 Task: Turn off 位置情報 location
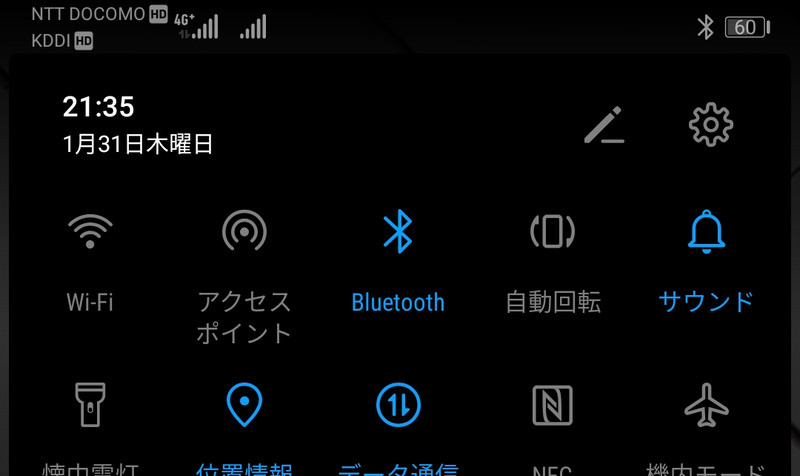(x=244, y=406)
